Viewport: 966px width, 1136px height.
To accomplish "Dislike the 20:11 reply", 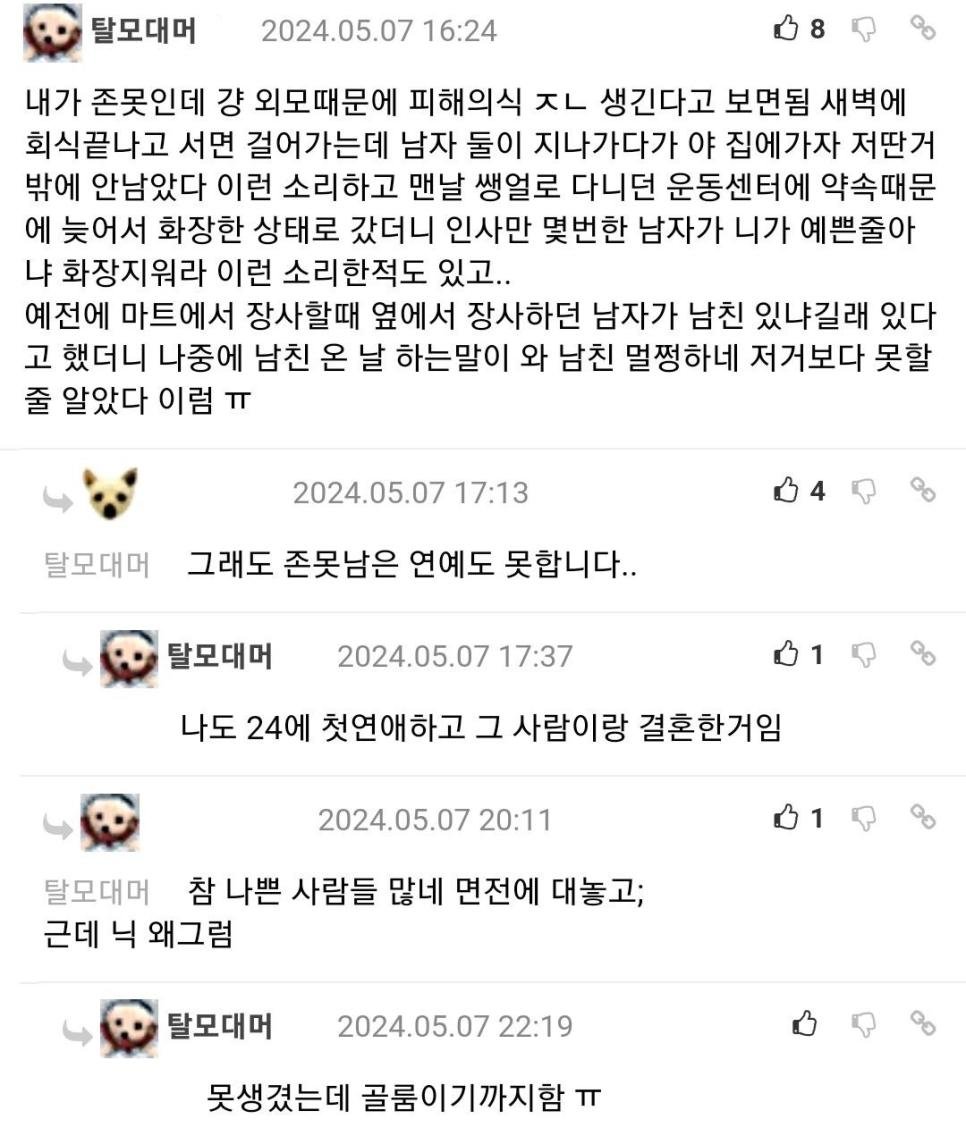I will pos(862,818).
